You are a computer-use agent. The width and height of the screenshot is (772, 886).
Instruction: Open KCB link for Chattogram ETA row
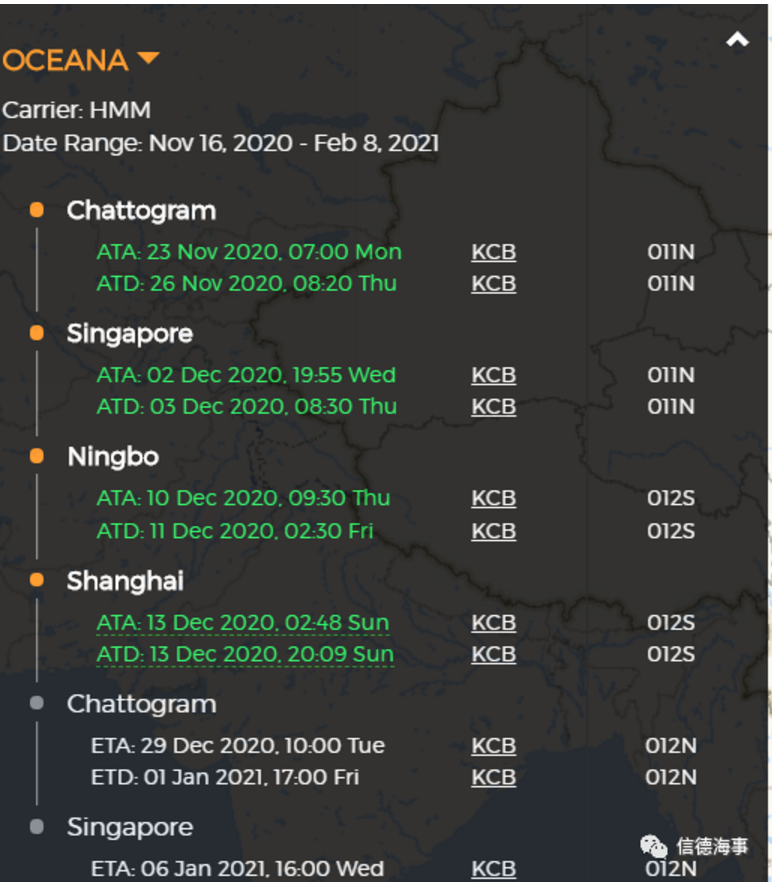coord(493,745)
